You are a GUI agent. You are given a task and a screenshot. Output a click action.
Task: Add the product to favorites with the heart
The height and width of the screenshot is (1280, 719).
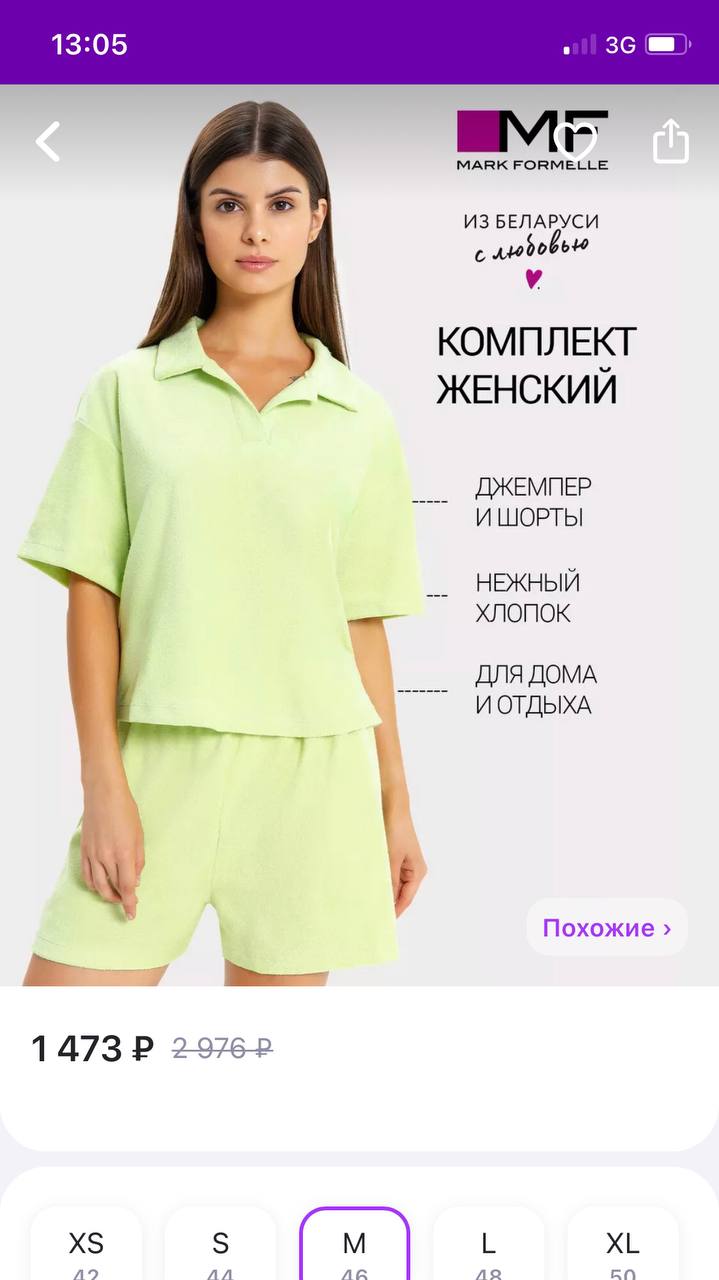click(x=580, y=141)
